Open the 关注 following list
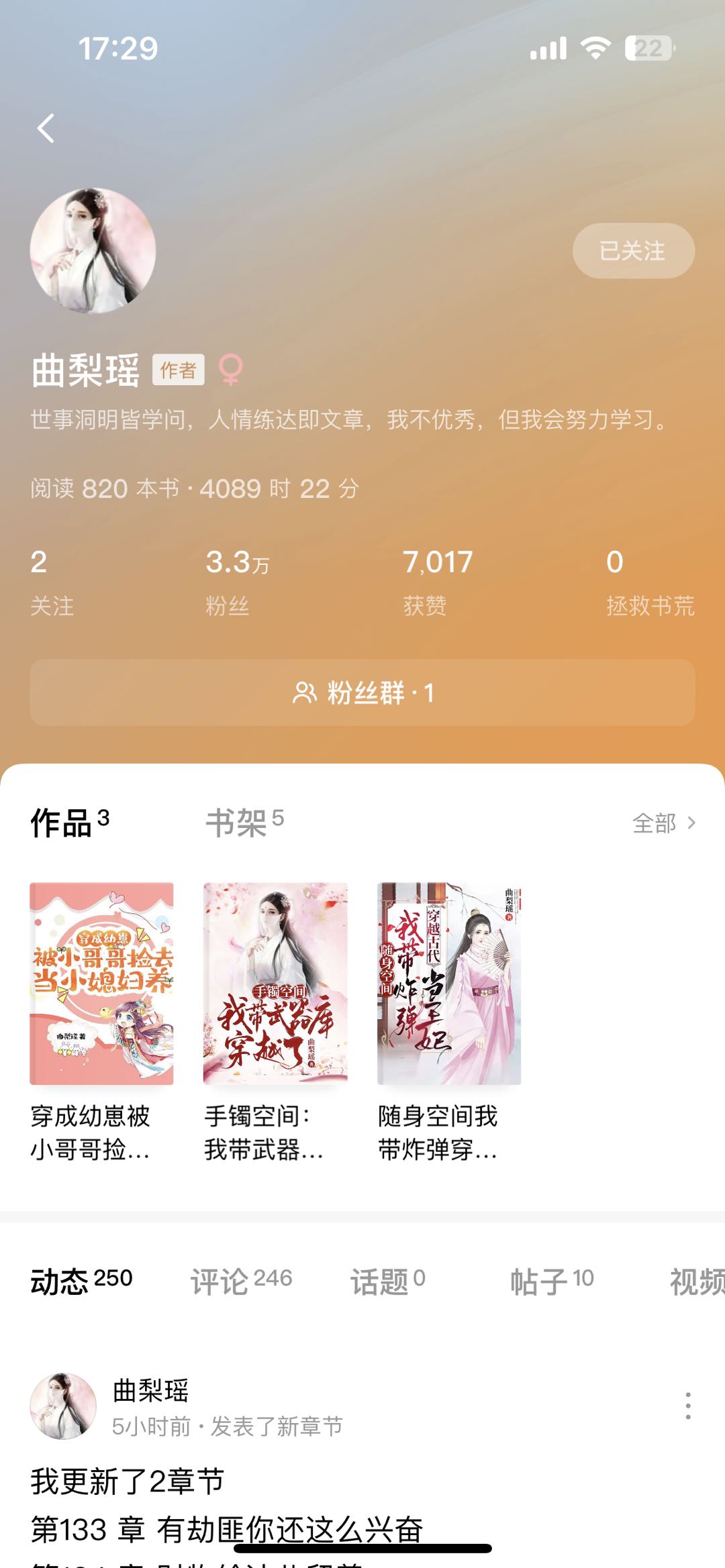 pos(51,581)
